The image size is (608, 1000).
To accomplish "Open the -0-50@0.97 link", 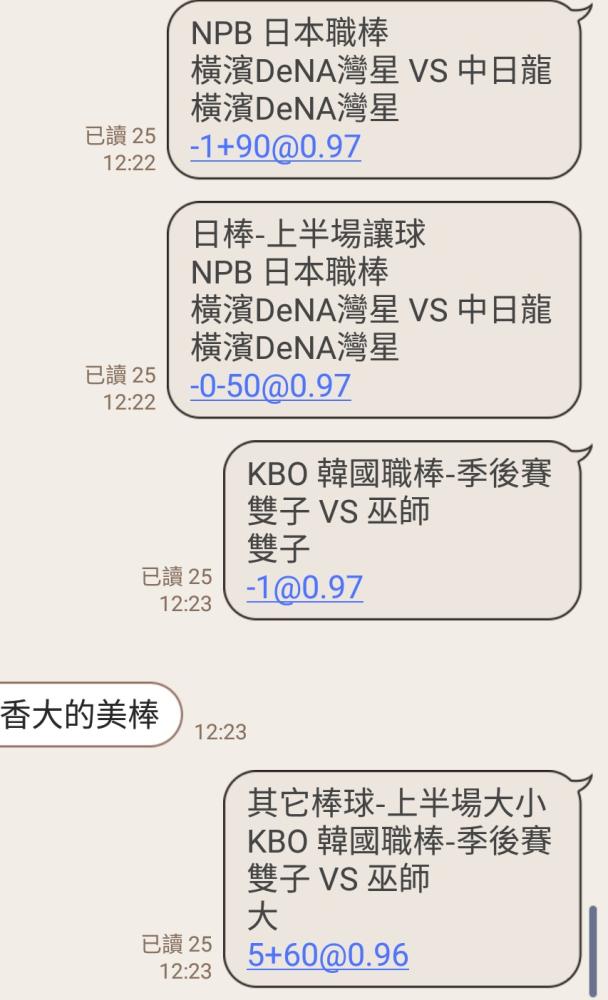I will 271,386.
